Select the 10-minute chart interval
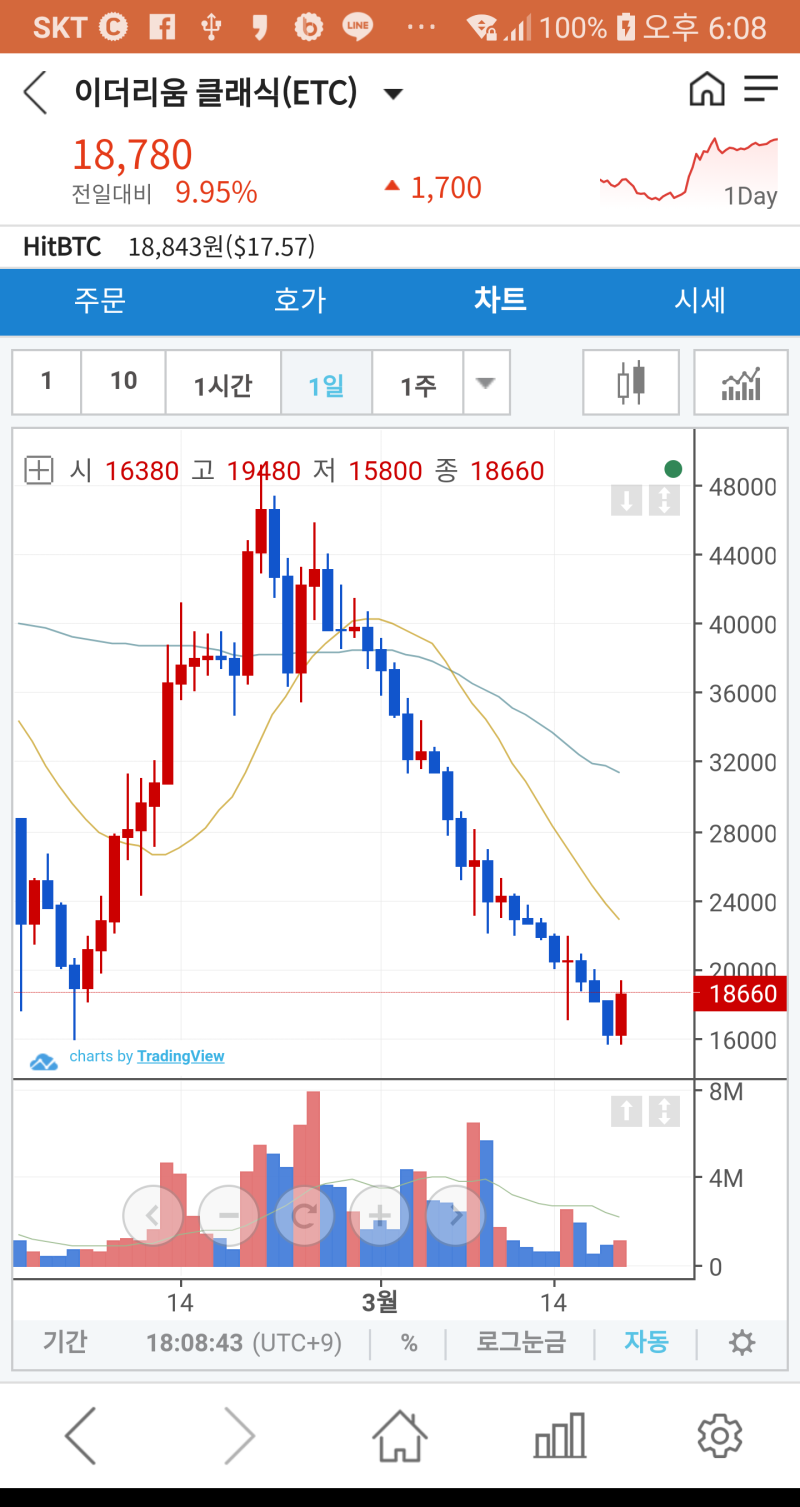Screen dimensions: 800x1507 tap(123, 381)
